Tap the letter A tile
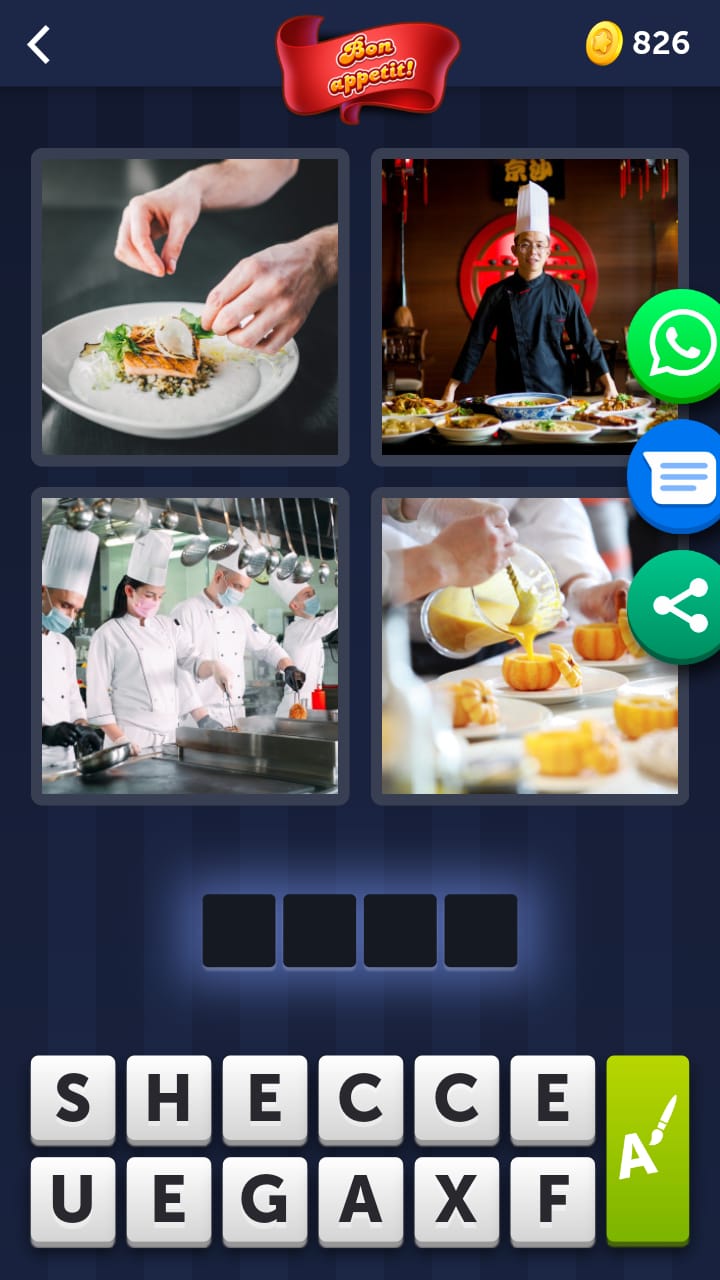The image size is (720, 1280). point(360,1200)
